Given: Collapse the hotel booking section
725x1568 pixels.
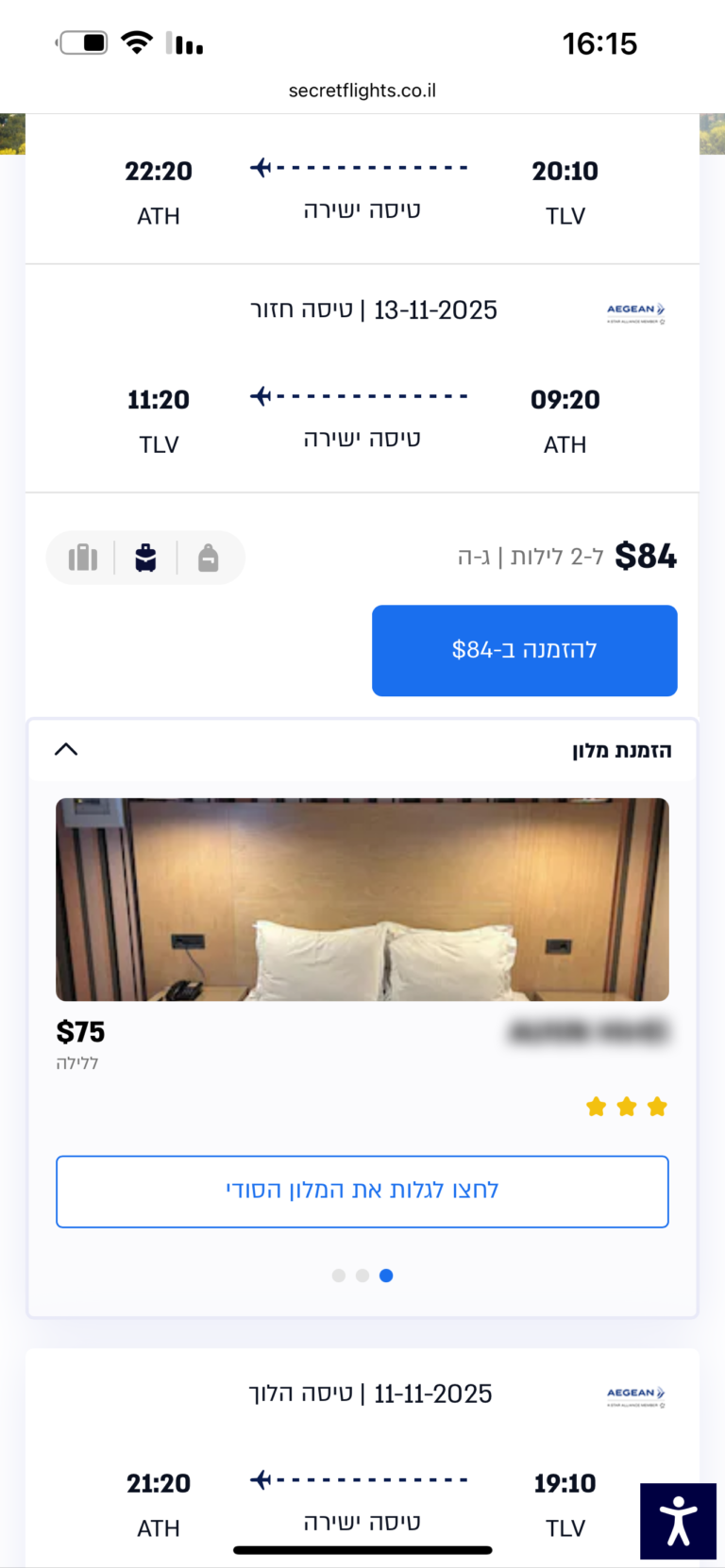Looking at the screenshot, I should [66, 749].
